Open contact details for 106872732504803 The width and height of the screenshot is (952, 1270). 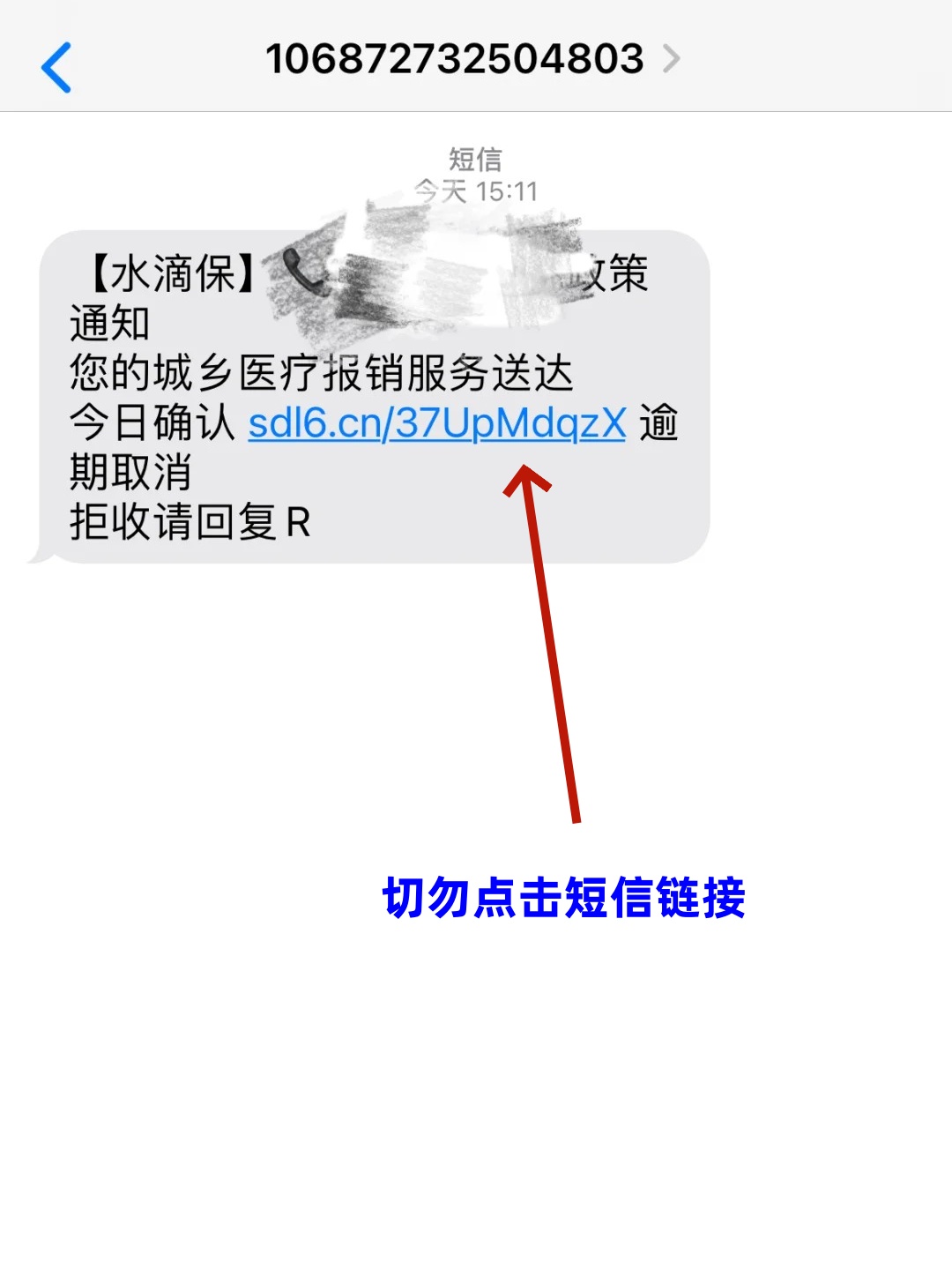[472, 59]
